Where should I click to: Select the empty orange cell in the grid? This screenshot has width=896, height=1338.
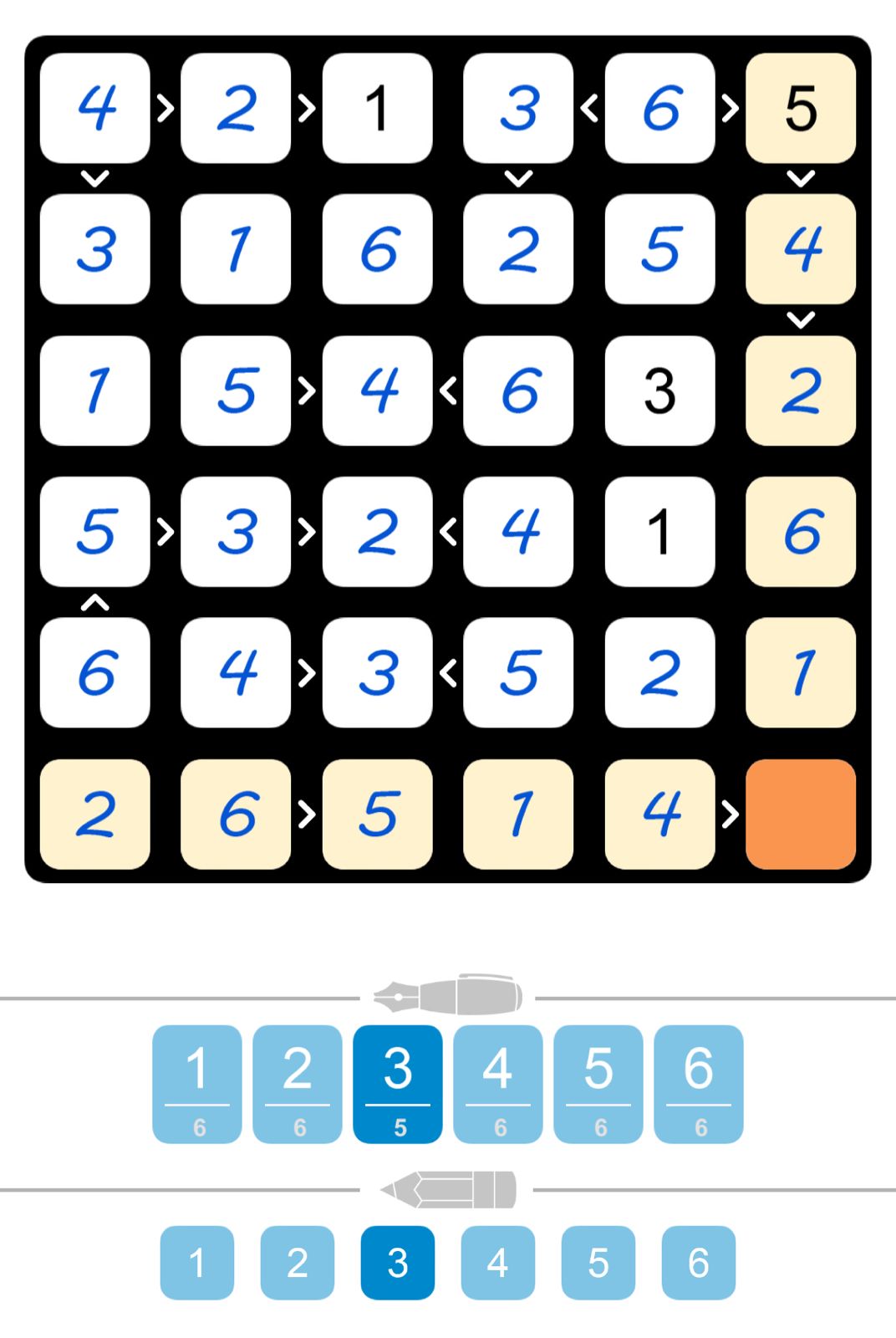click(801, 815)
